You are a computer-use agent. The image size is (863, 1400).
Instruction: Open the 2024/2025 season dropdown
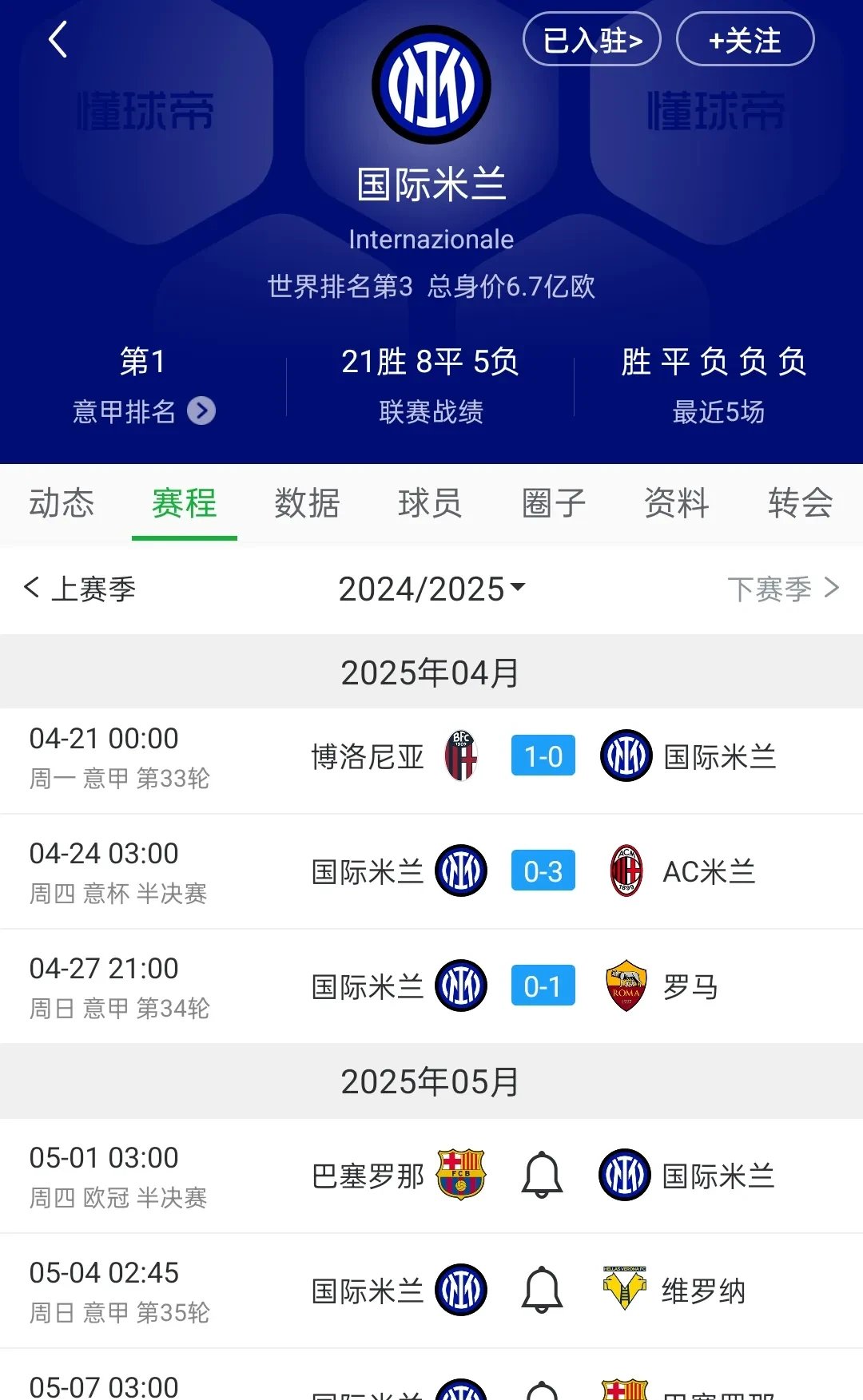coord(431,587)
